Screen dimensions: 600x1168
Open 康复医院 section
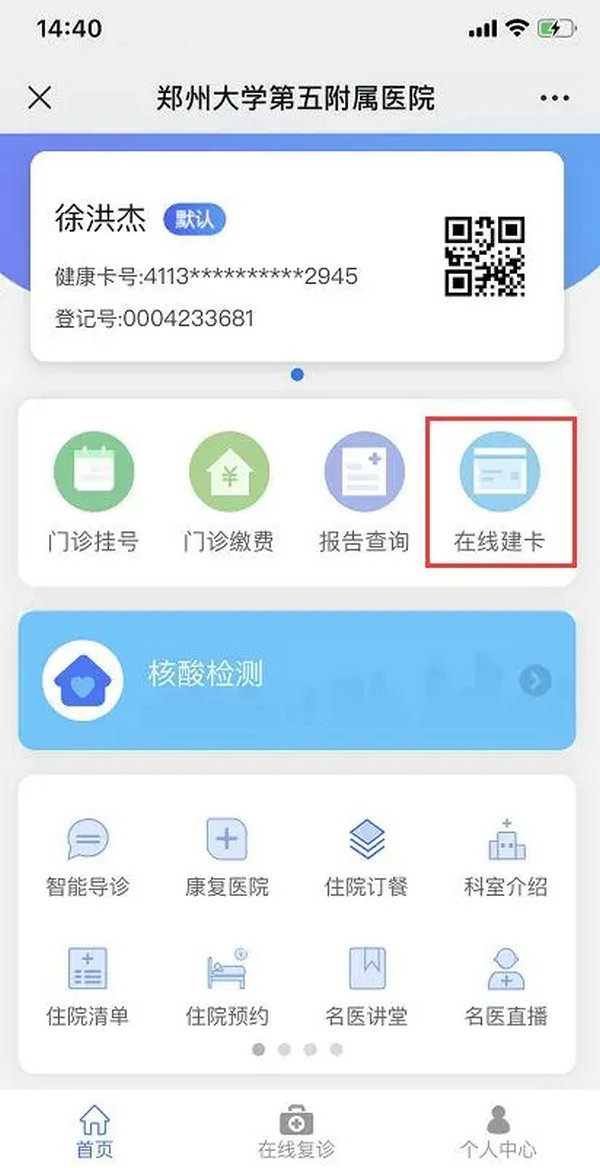tap(227, 856)
